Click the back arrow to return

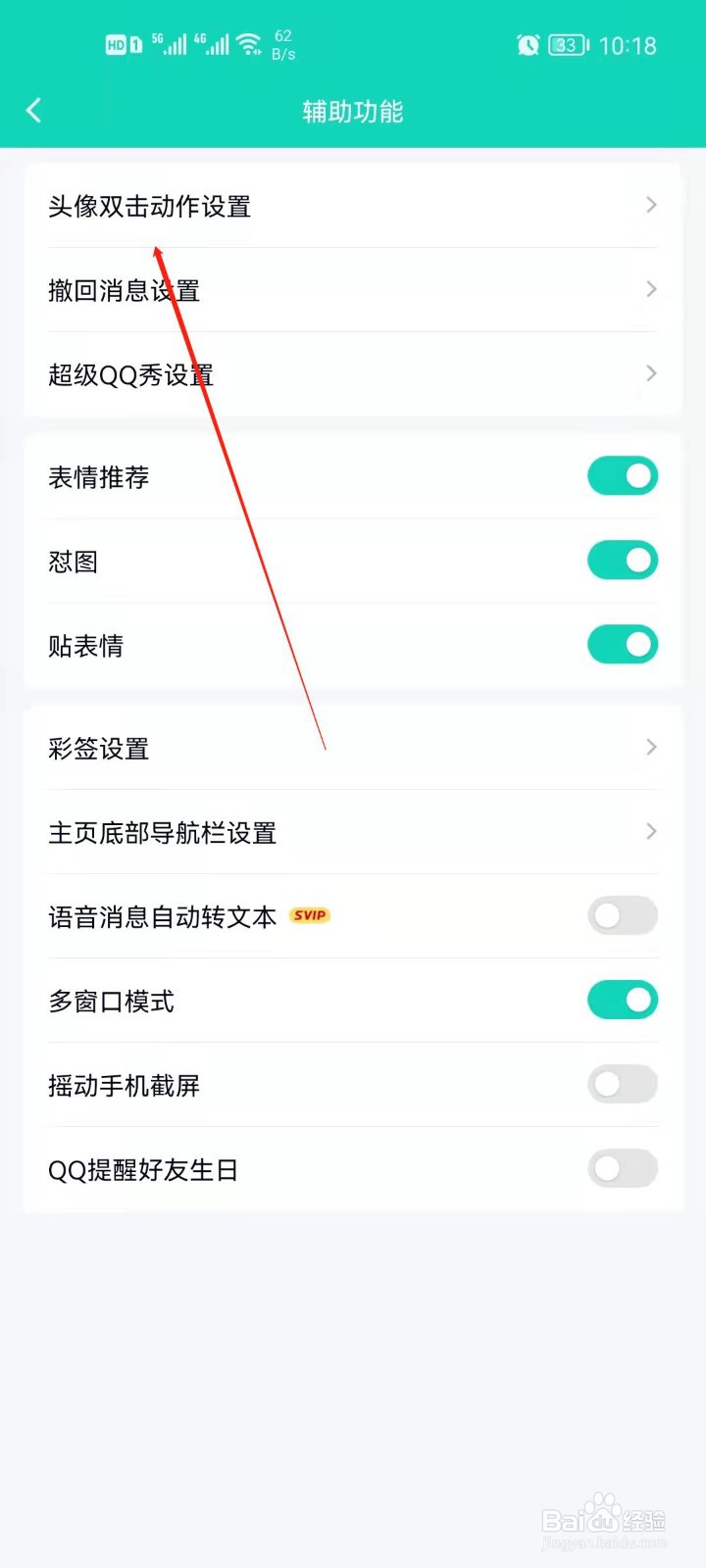coord(35,111)
